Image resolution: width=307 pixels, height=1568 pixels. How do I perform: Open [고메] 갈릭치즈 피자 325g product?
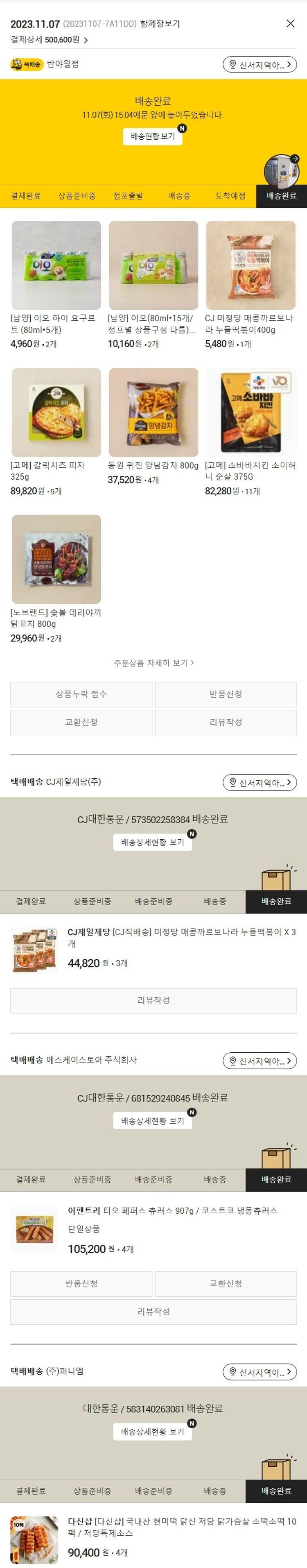click(x=56, y=413)
